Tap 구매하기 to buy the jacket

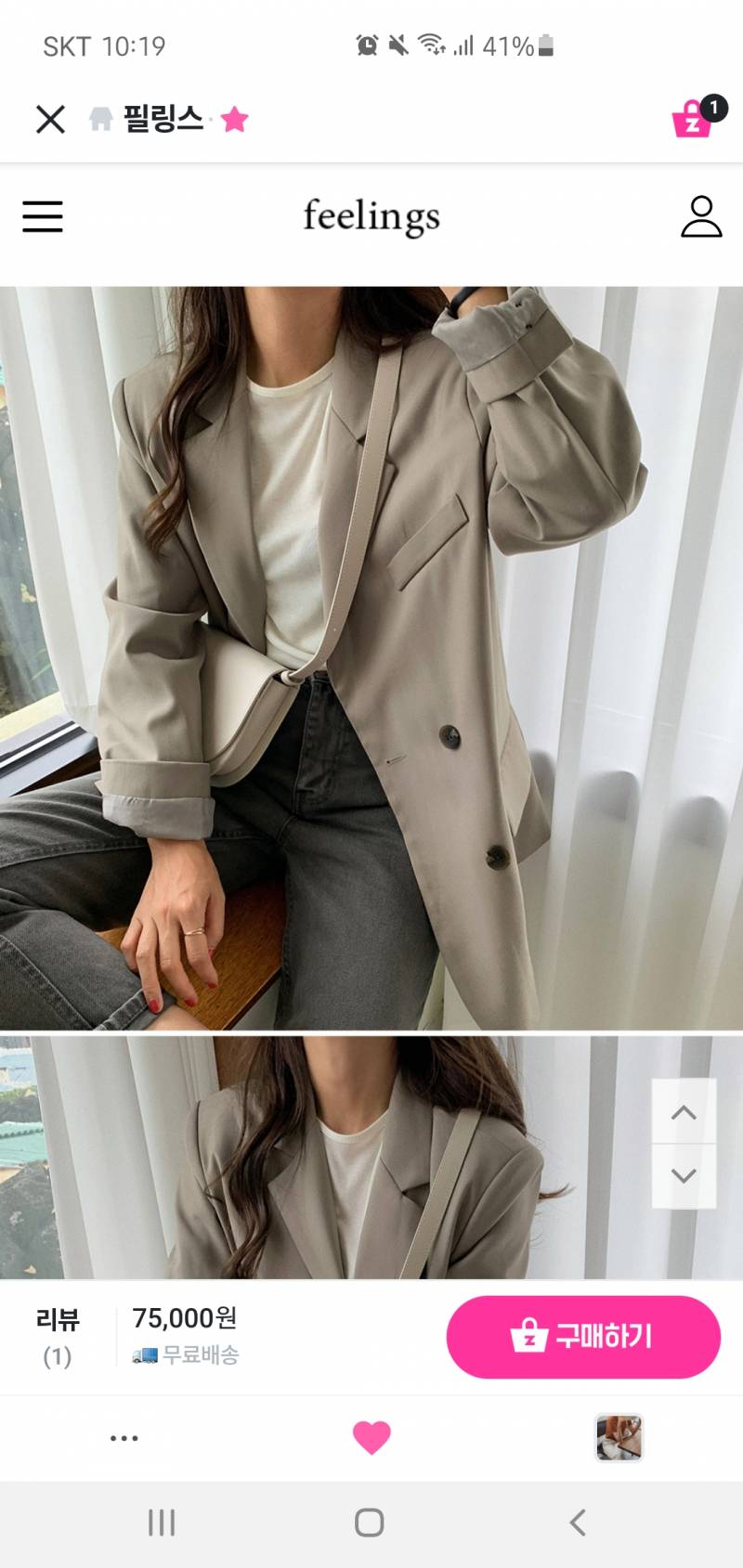pos(583,1337)
